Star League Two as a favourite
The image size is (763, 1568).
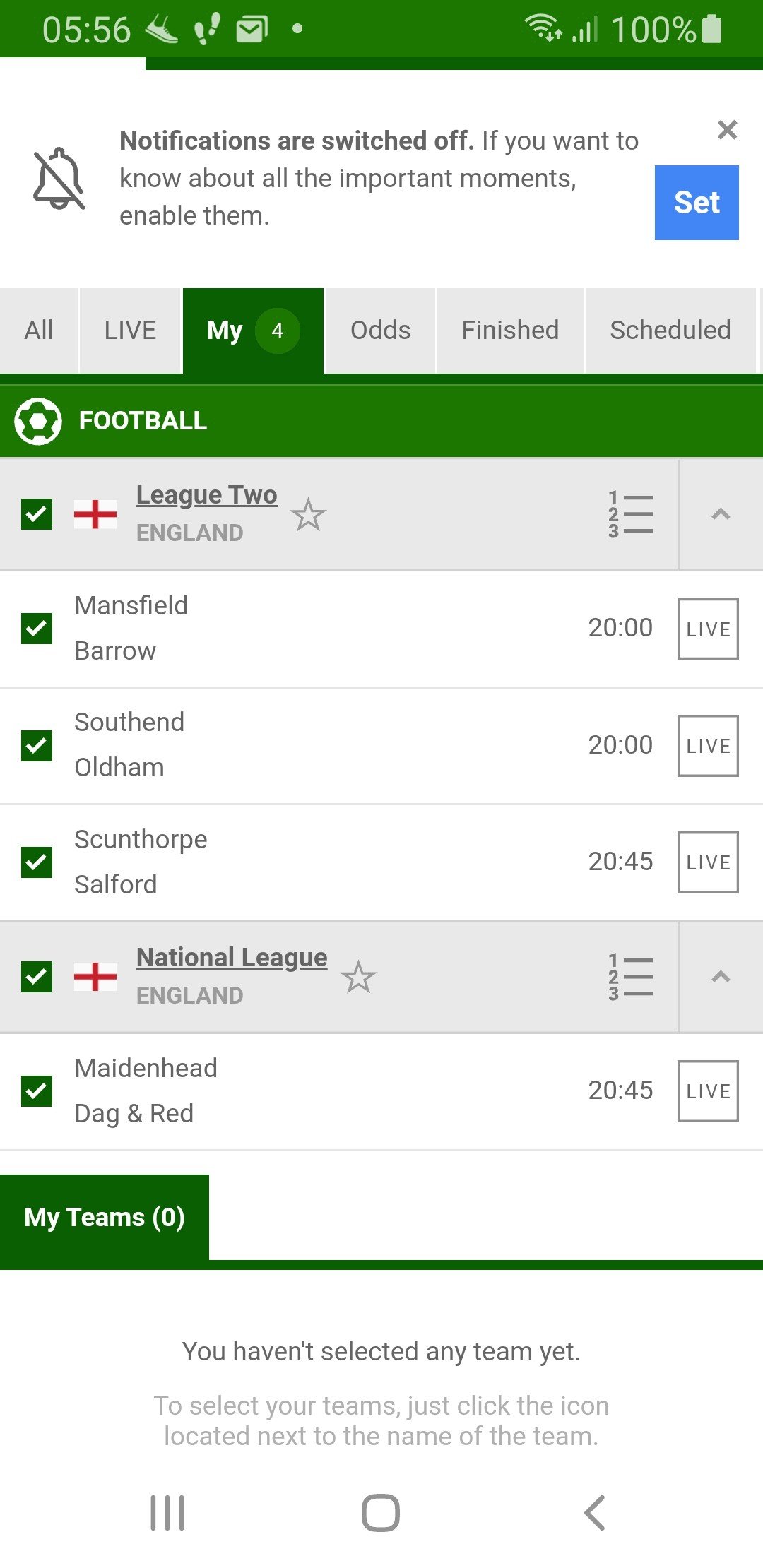(x=308, y=515)
